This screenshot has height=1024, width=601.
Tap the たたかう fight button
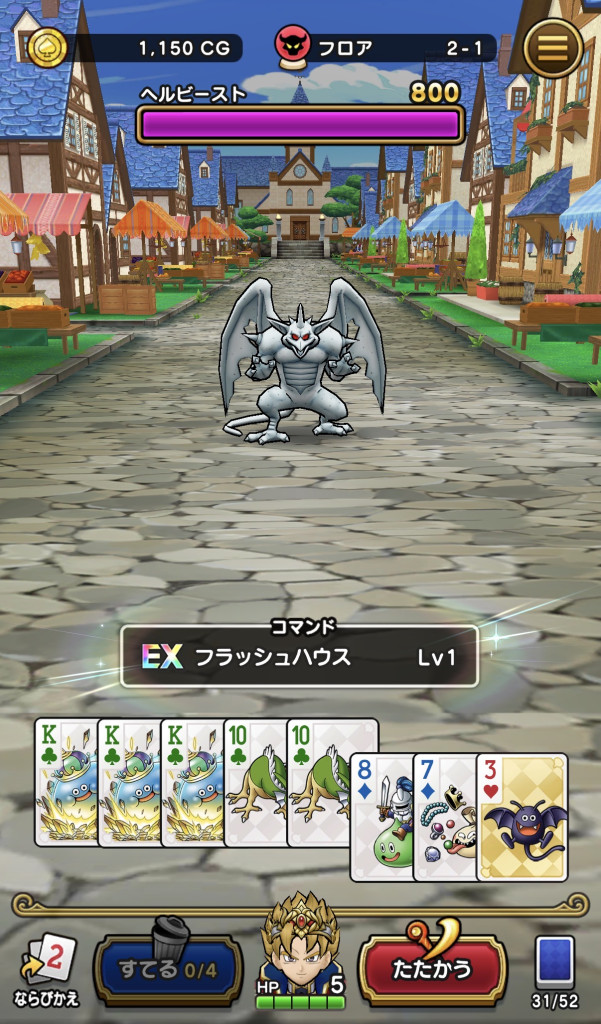pos(432,967)
